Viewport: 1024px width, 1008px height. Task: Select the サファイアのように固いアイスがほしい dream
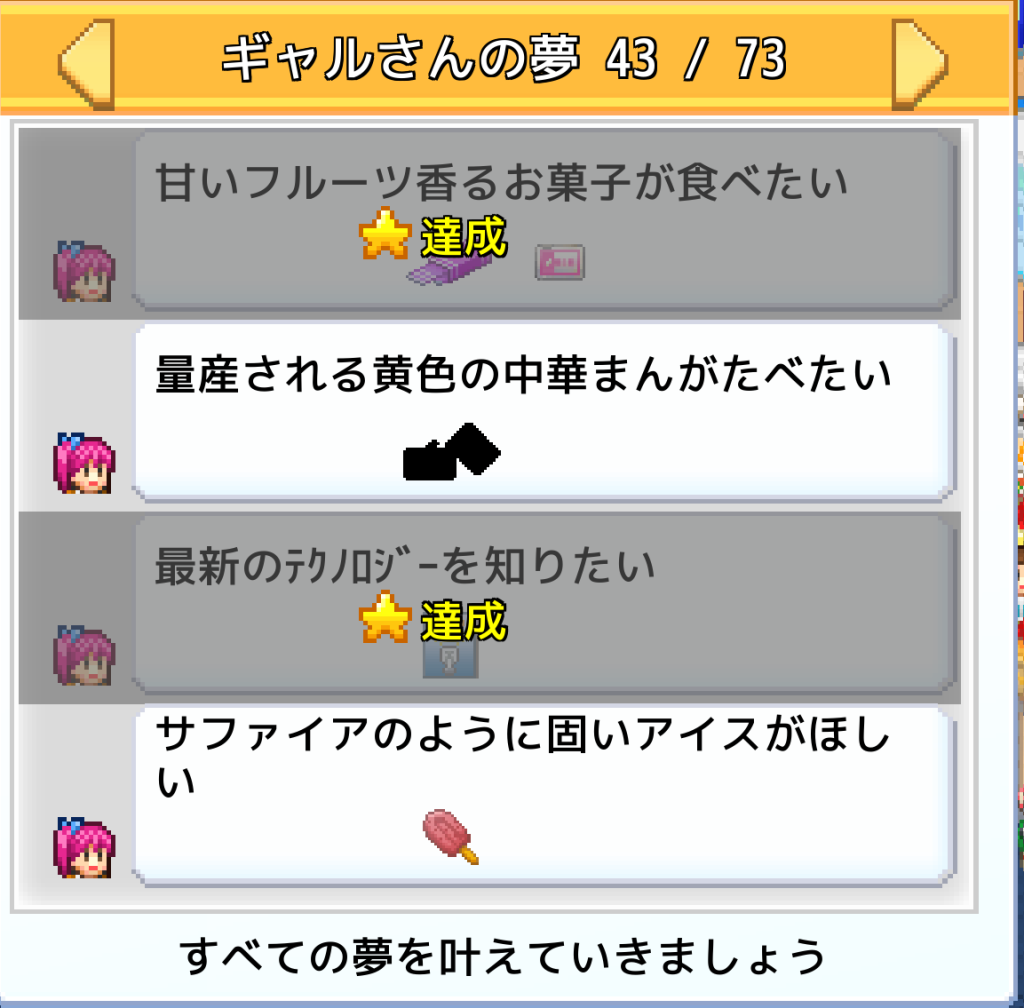[541, 795]
